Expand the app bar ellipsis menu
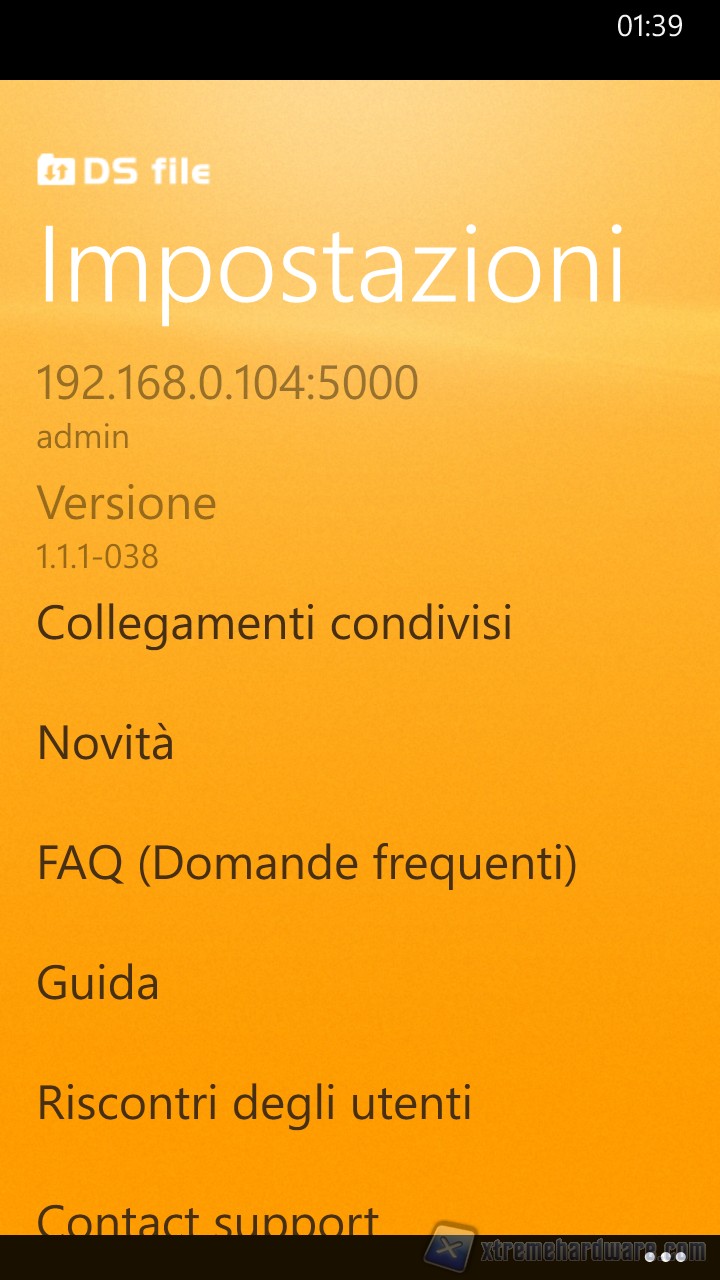 tap(665, 1256)
